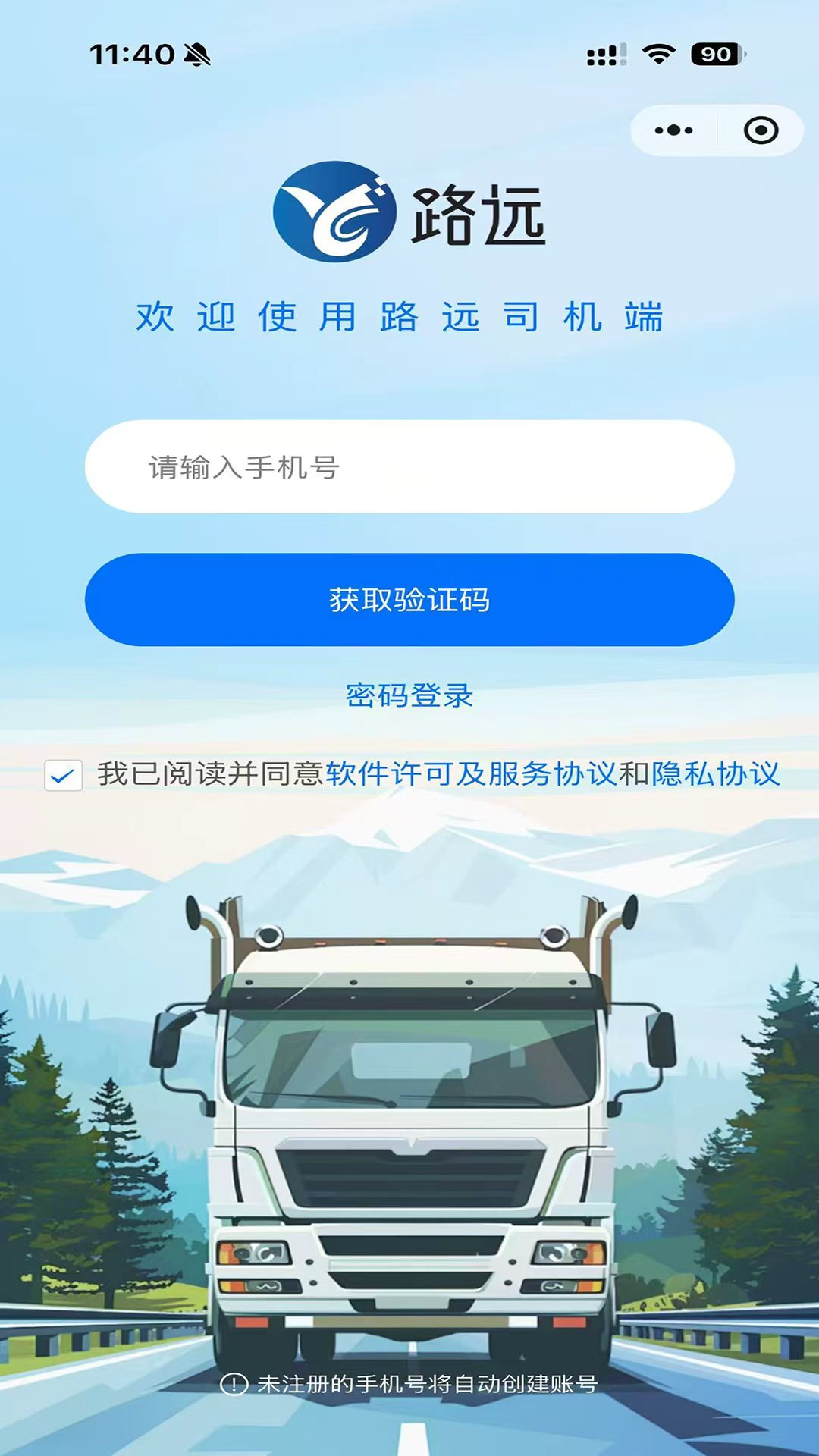Screen dimensions: 819x1456
Task: Open 软件许可及服务协议 link
Action: [x=471, y=774]
